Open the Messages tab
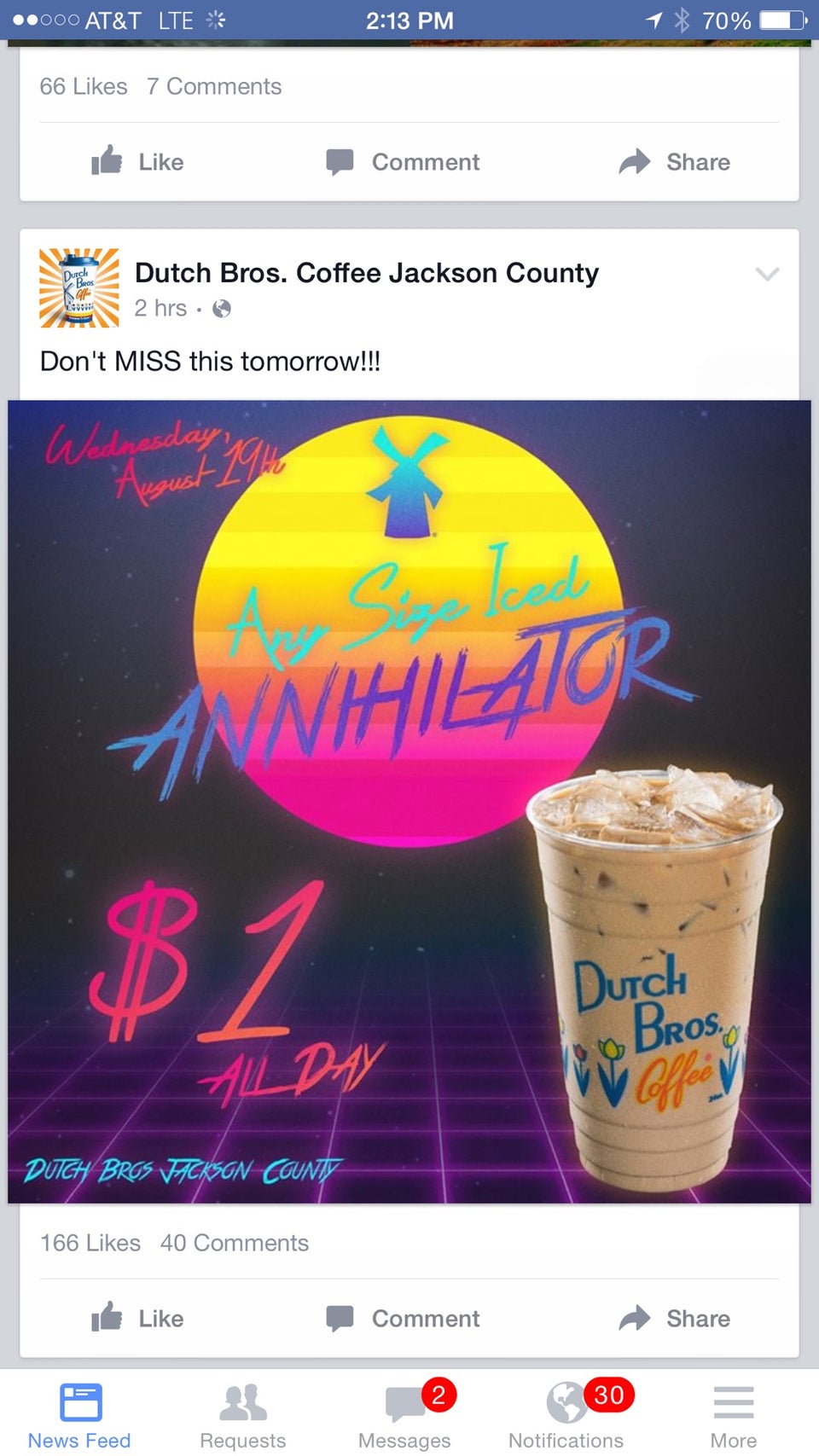 click(x=404, y=1416)
